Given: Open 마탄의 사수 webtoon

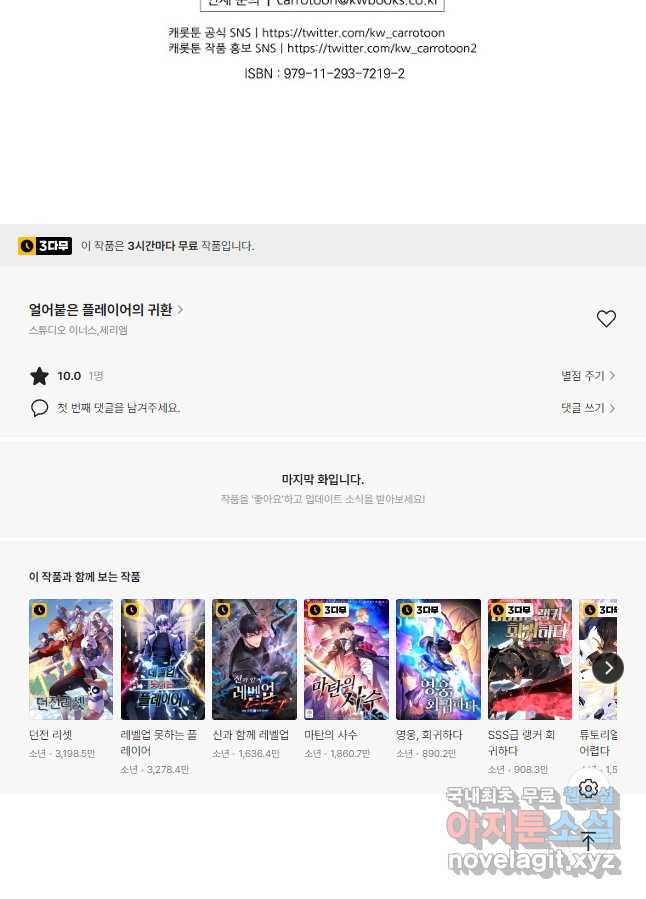Looking at the screenshot, I should tap(346, 659).
